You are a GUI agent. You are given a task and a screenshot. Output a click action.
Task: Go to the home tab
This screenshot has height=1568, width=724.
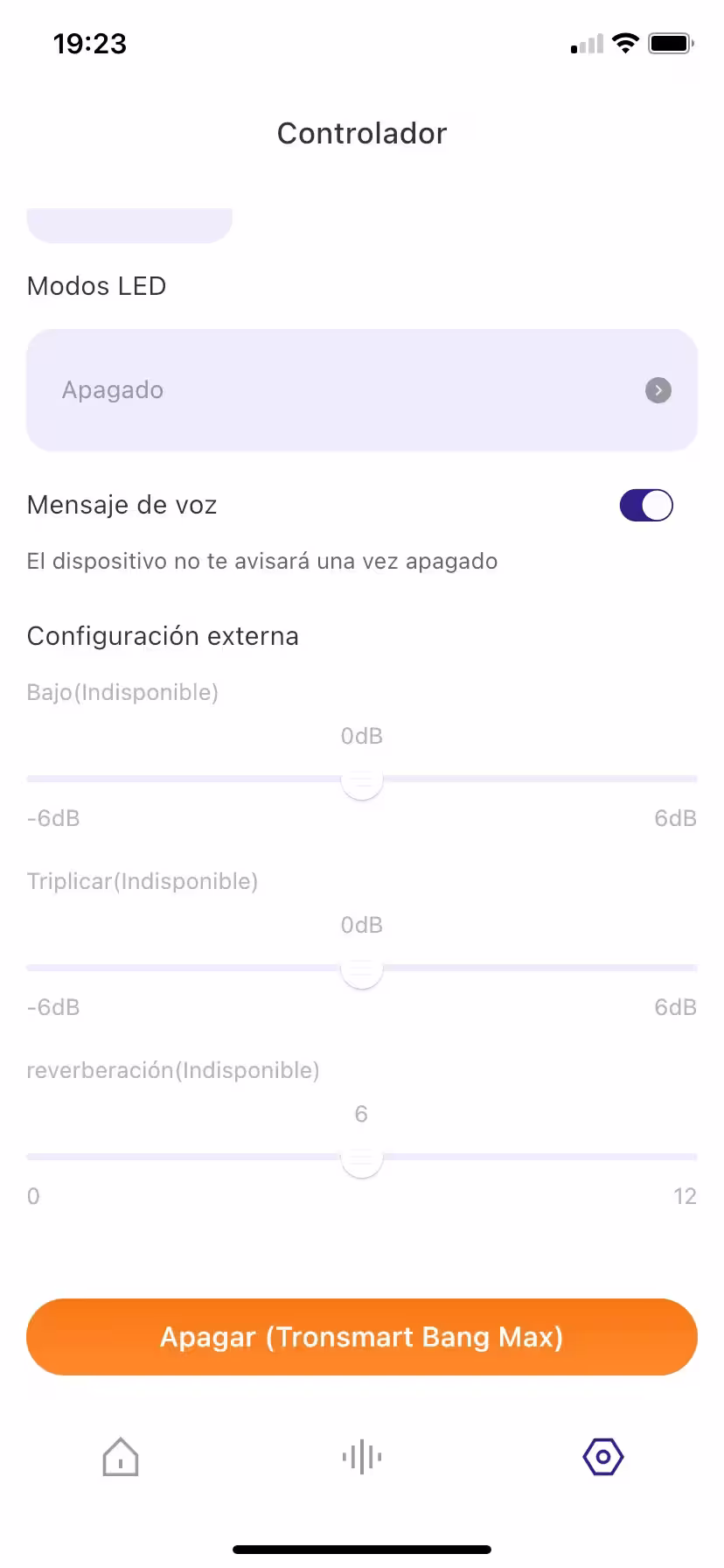tap(121, 1457)
